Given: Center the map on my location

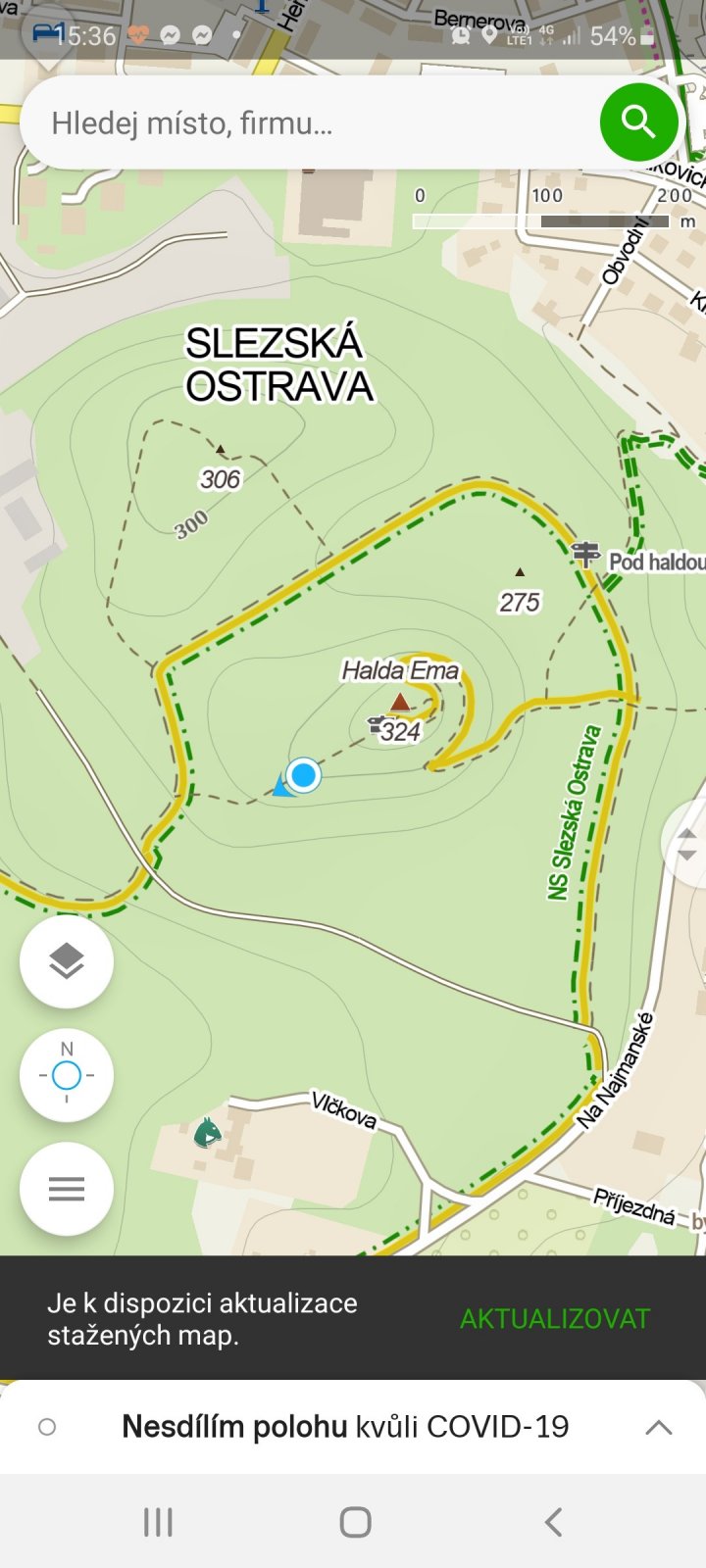Looking at the screenshot, I should [67, 1075].
